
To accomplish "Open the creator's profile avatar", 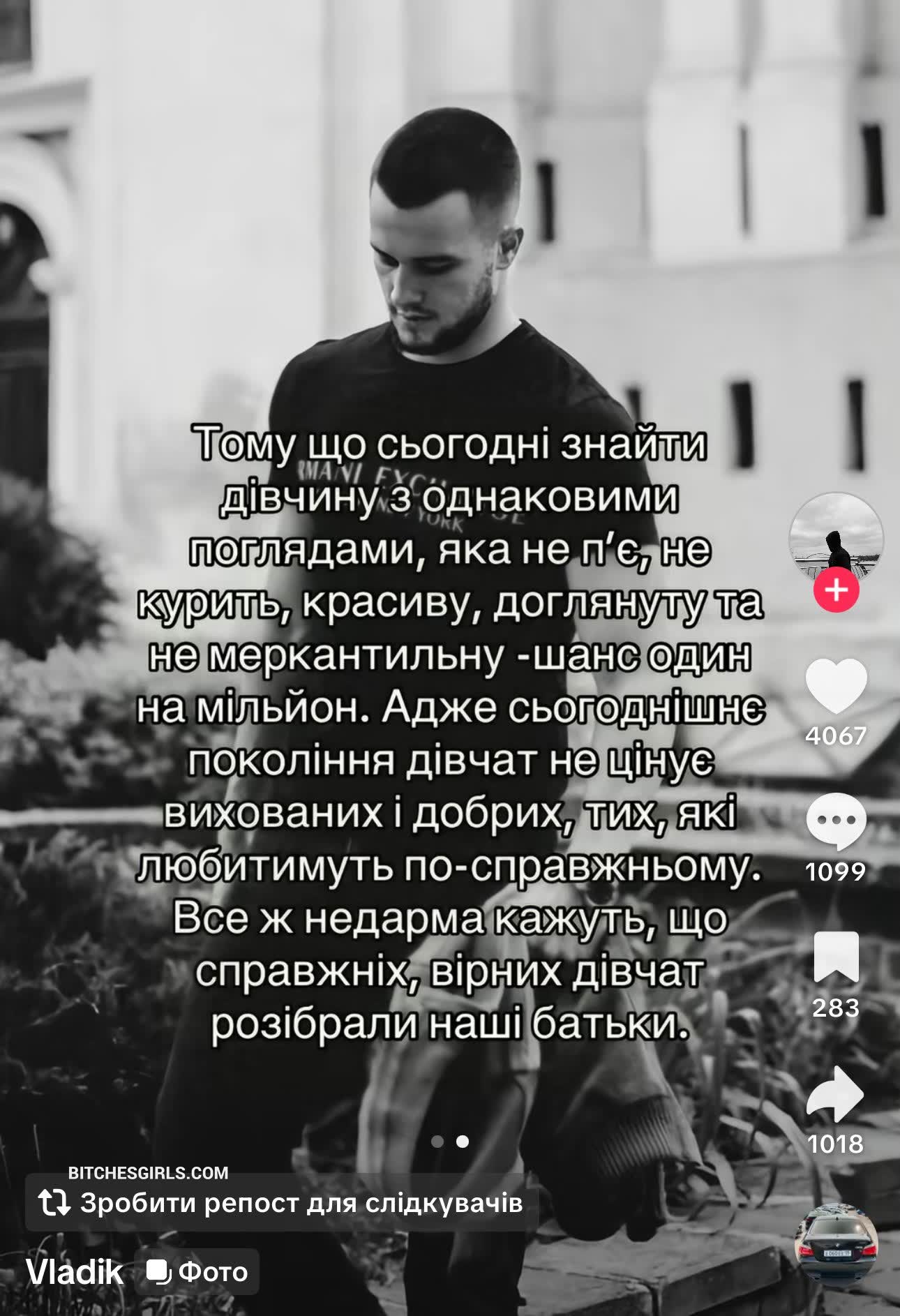I will [836, 537].
